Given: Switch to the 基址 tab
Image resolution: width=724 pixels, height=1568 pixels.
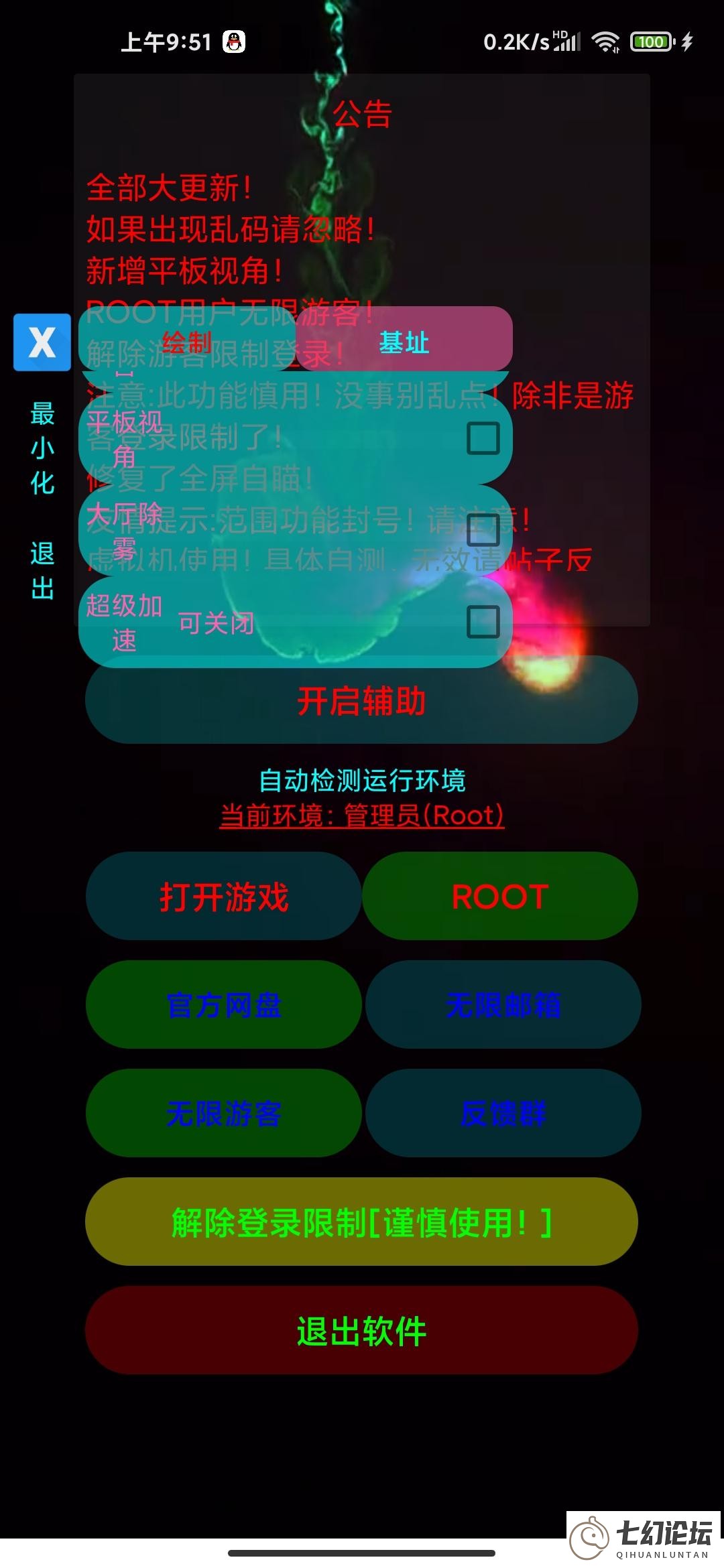Looking at the screenshot, I should tap(404, 342).
